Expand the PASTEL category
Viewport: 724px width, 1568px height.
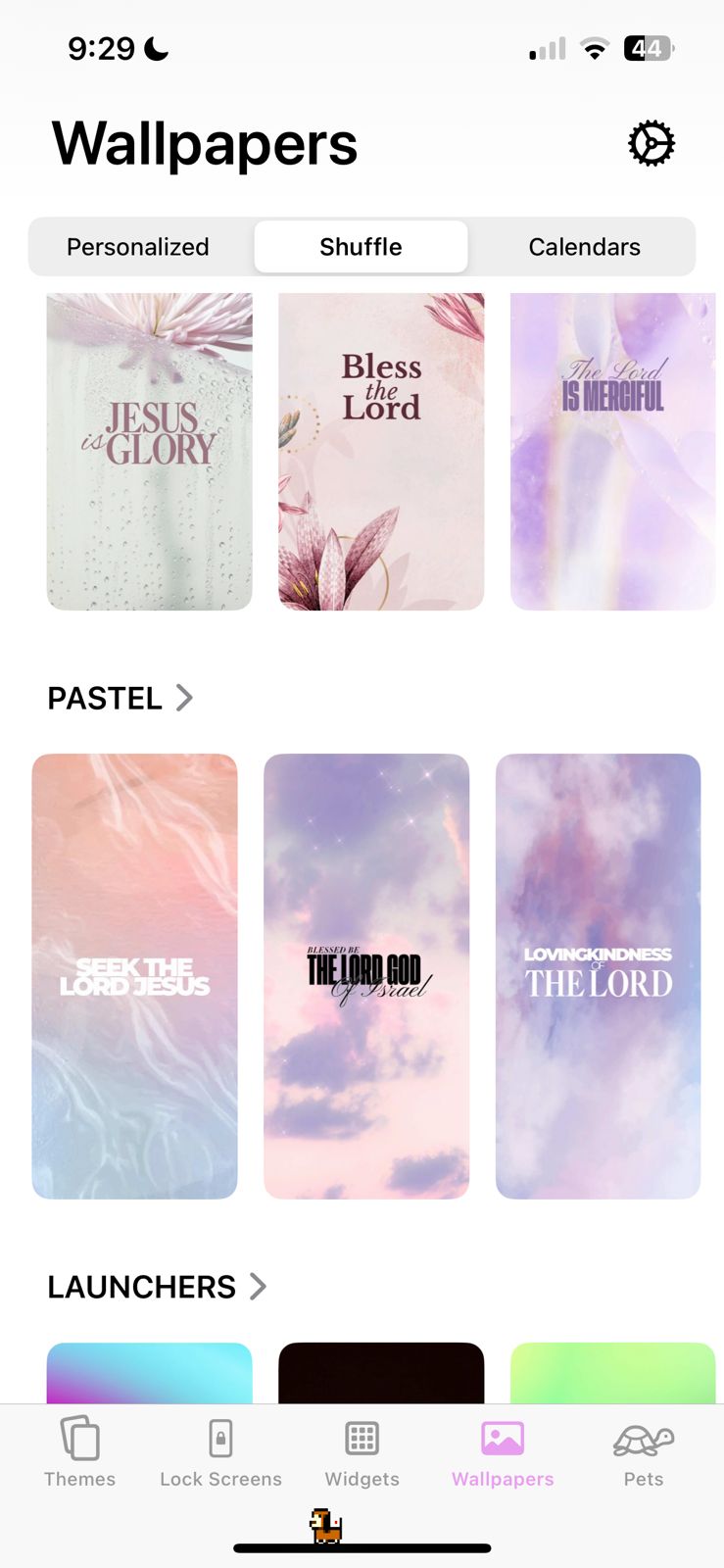click(x=120, y=698)
